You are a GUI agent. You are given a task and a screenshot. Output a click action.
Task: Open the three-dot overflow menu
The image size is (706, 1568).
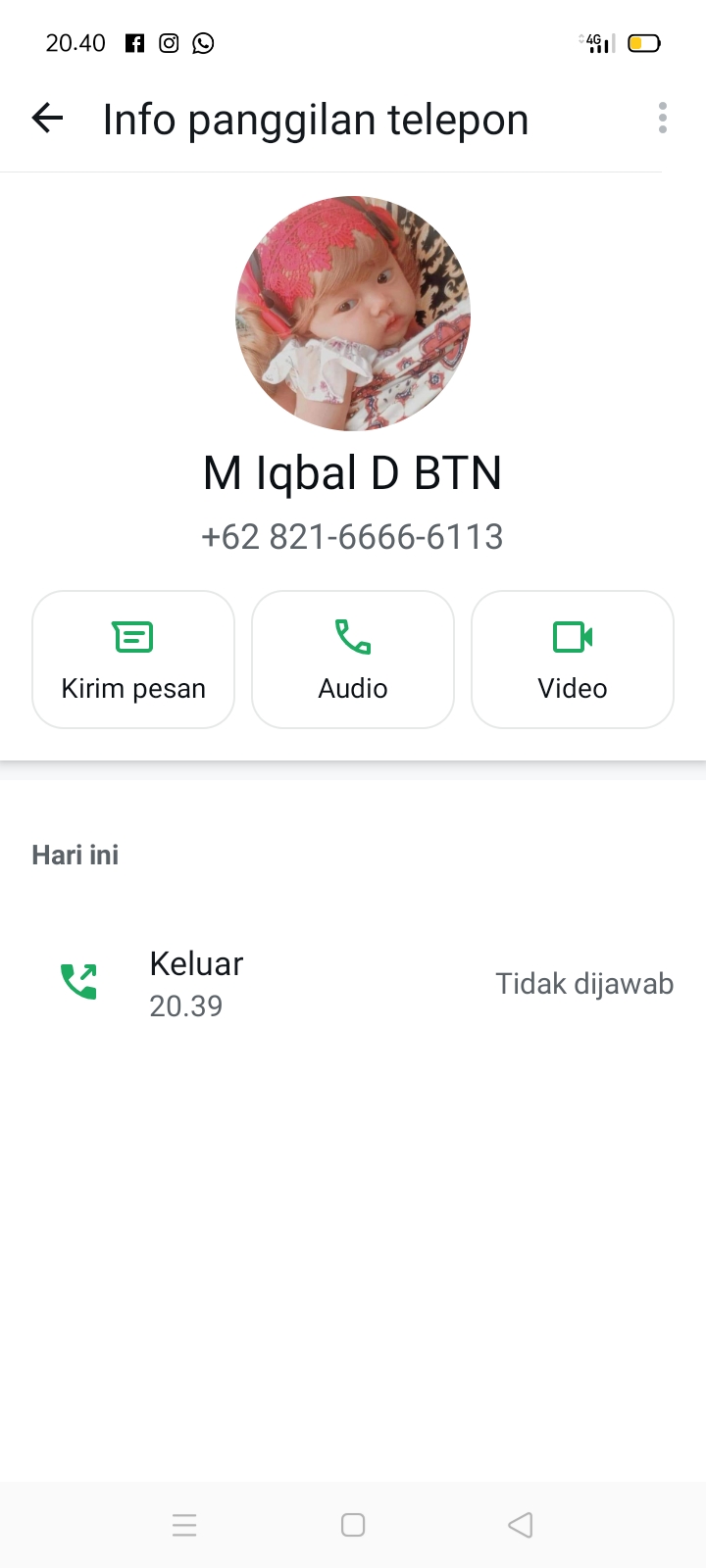(x=663, y=119)
